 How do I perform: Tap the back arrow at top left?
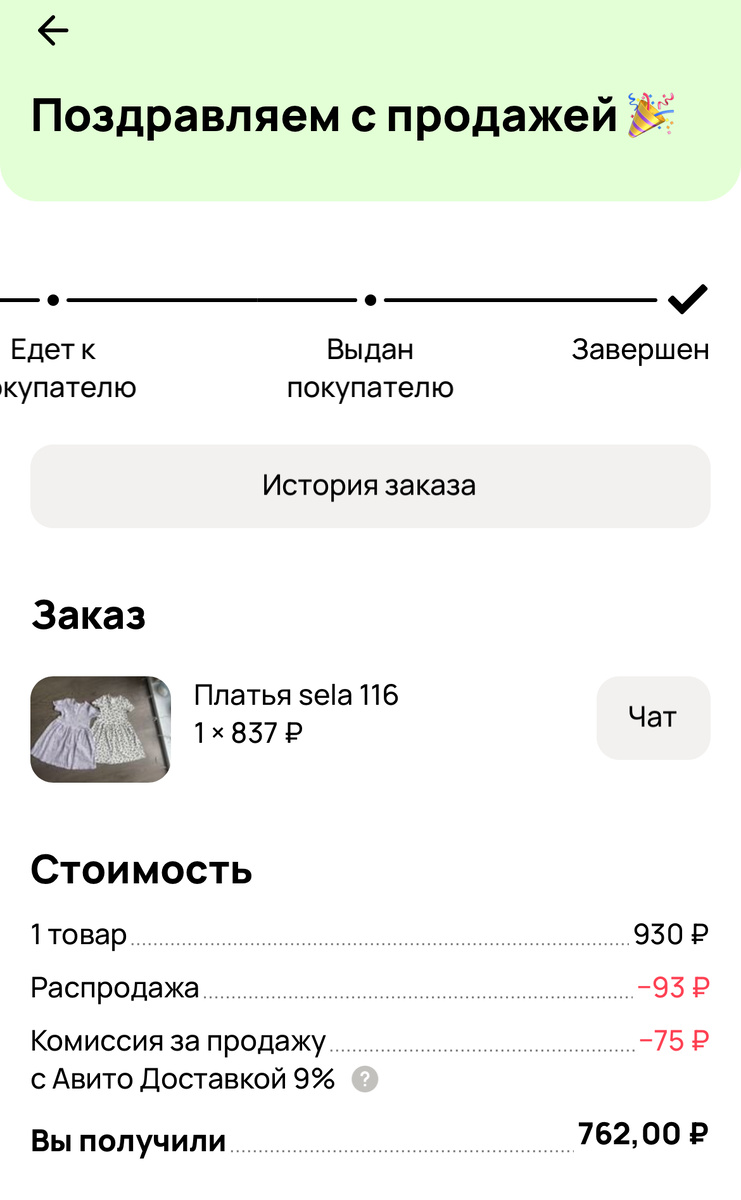pyautogui.click(x=52, y=30)
